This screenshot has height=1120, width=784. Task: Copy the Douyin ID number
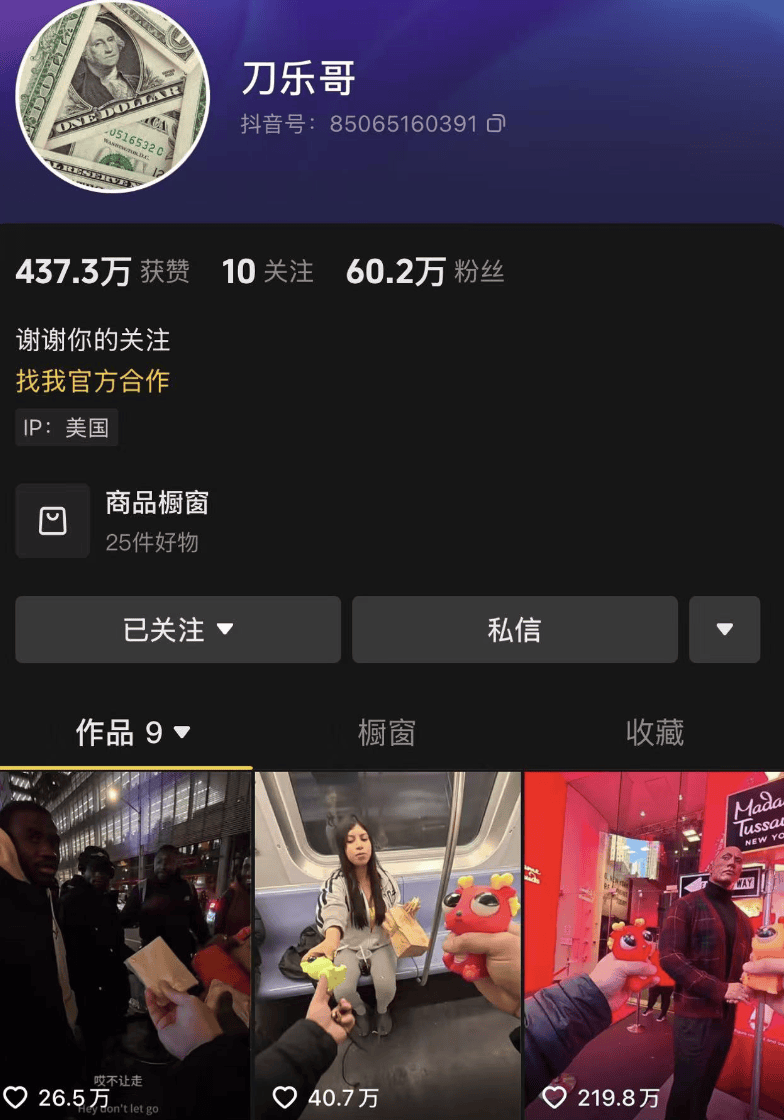[x=496, y=124]
